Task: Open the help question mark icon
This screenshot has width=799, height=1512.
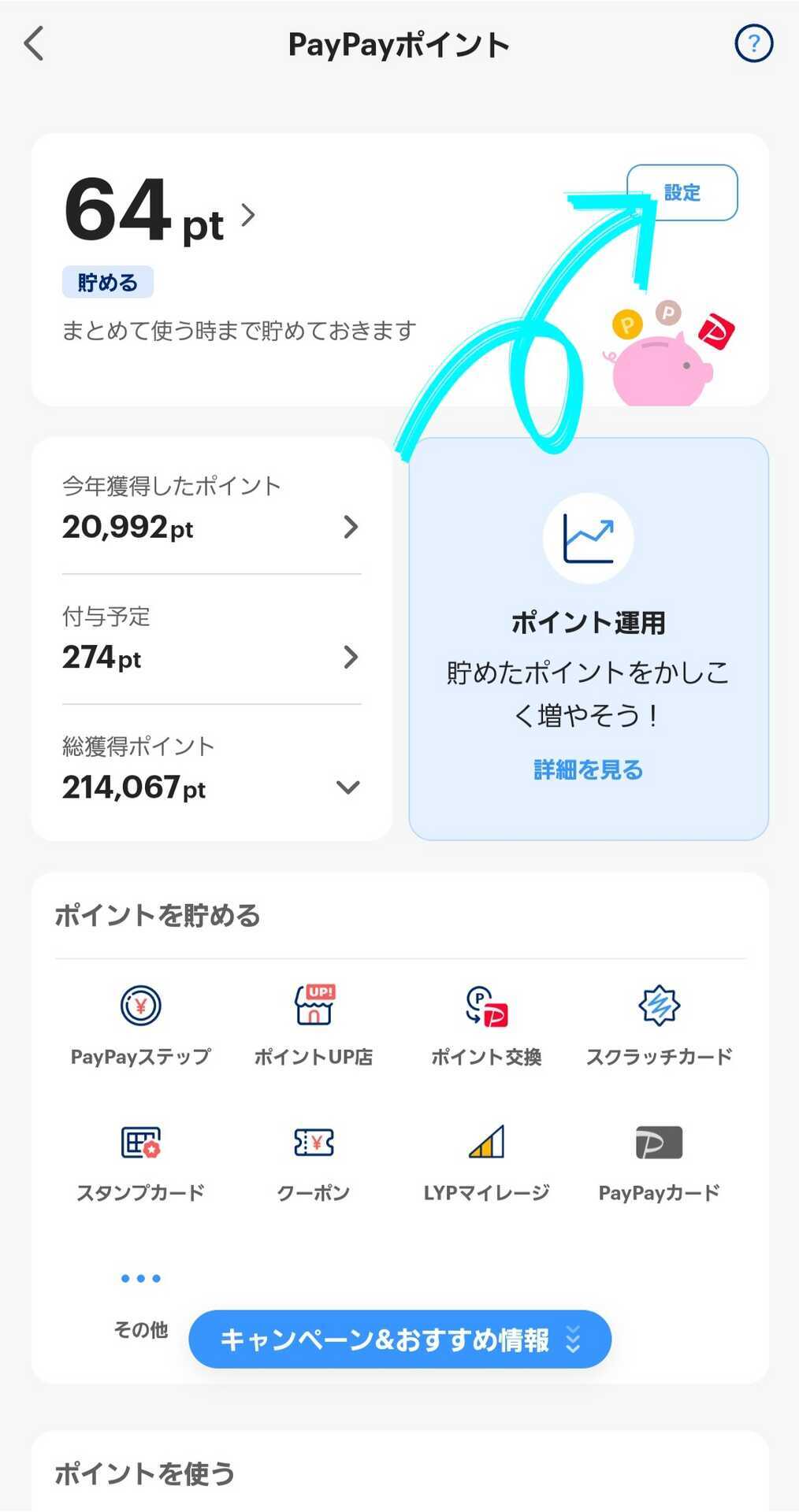Action: pos(754,43)
